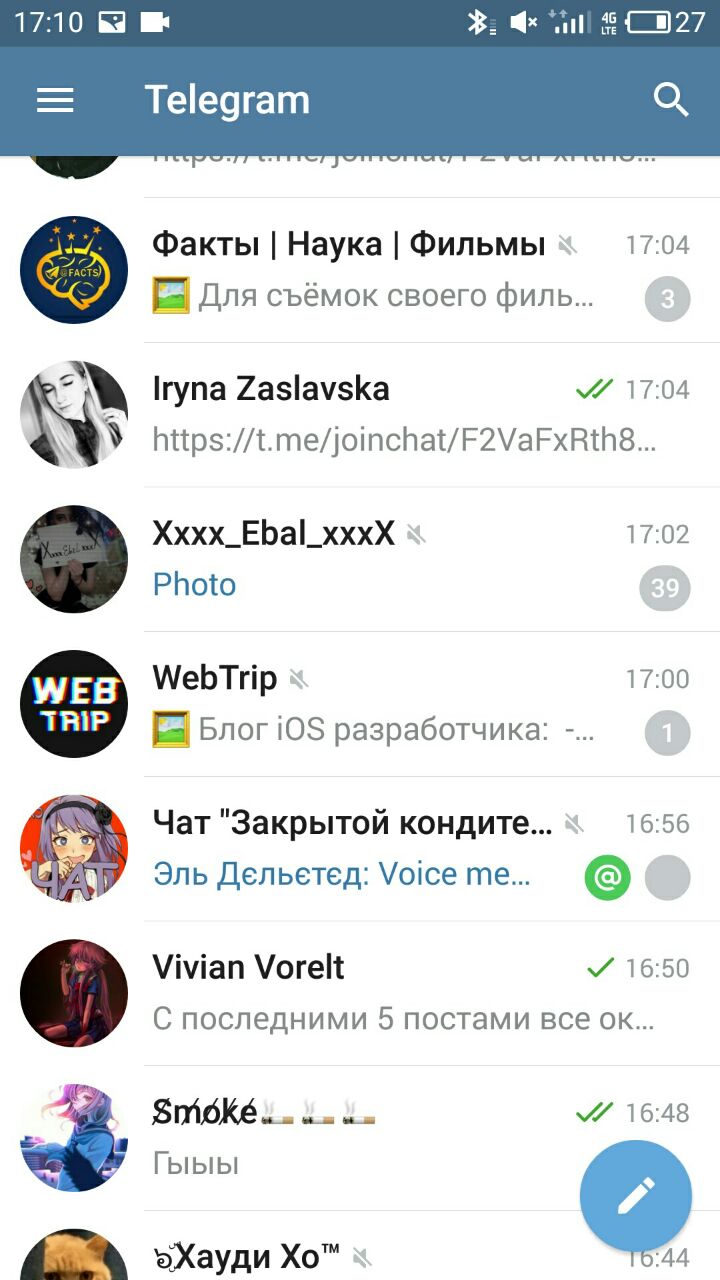Open the hamburger navigation drawer
This screenshot has width=720, height=1280.
(55, 100)
